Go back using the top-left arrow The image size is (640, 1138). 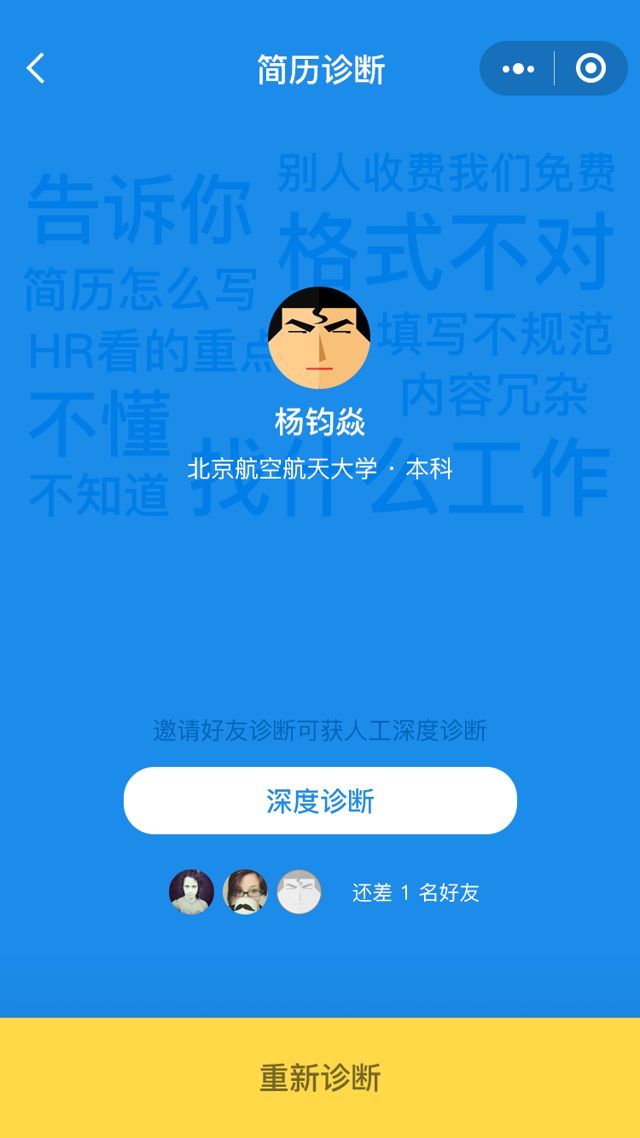[x=36, y=69]
